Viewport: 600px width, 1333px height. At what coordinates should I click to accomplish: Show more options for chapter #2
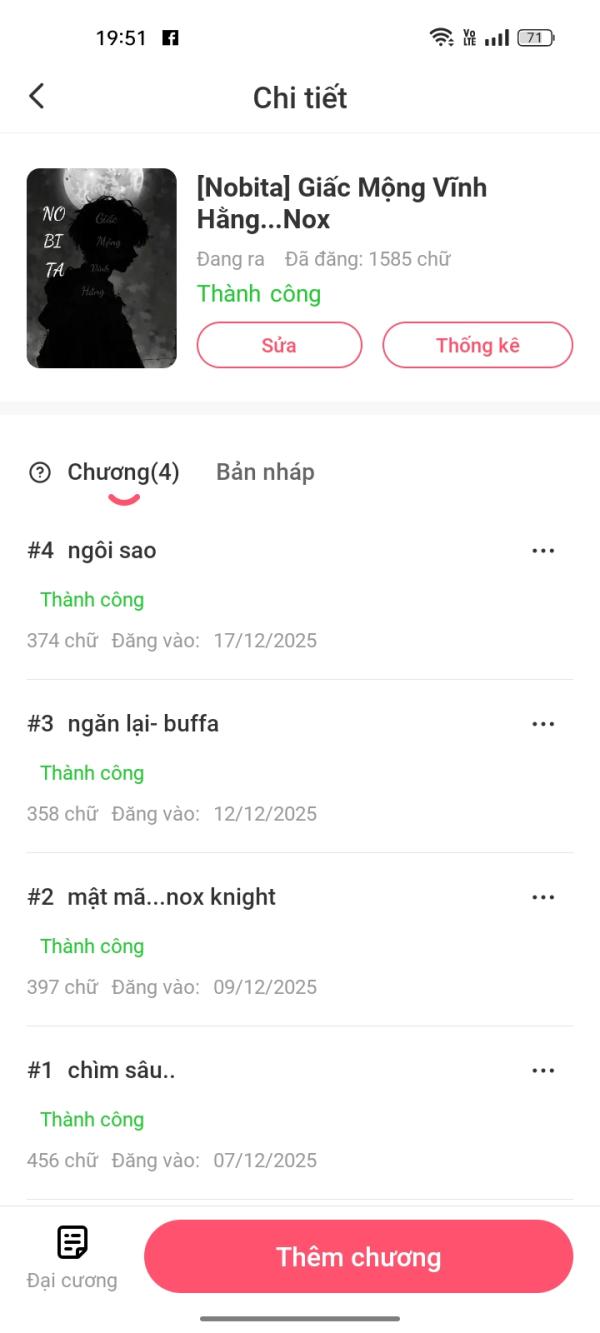pos(543,897)
